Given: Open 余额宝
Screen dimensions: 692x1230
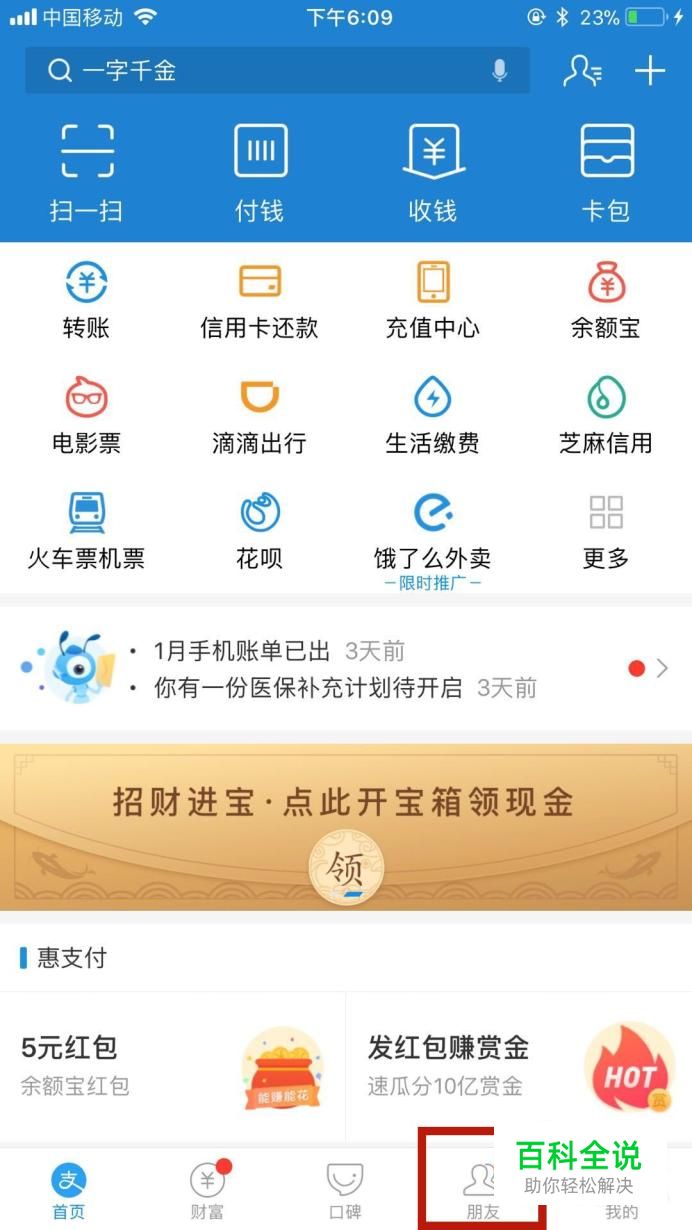Looking at the screenshot, I should pyautogui.click(x=606, y=299).
